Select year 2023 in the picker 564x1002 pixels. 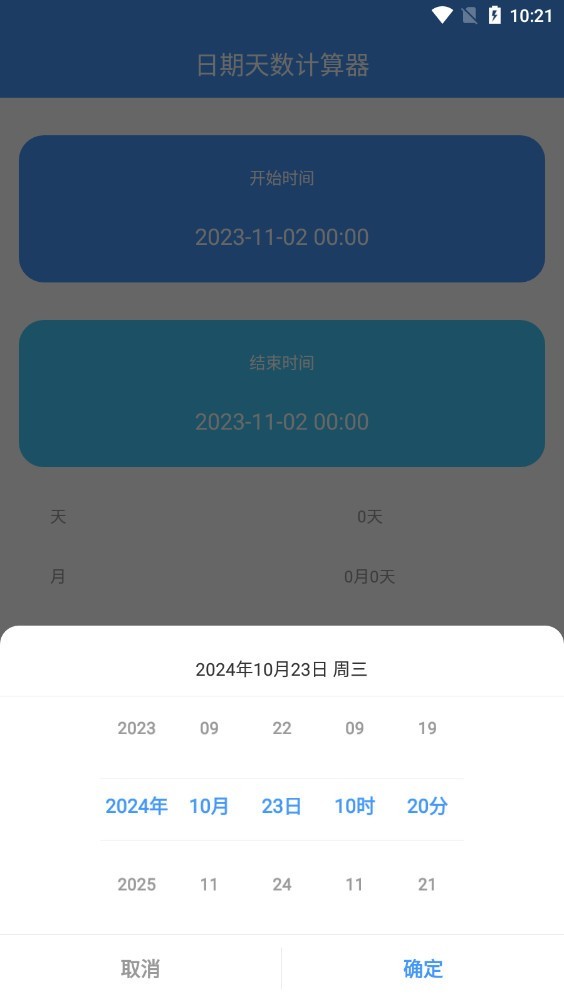pyautogui.click(x=137, y=728)
